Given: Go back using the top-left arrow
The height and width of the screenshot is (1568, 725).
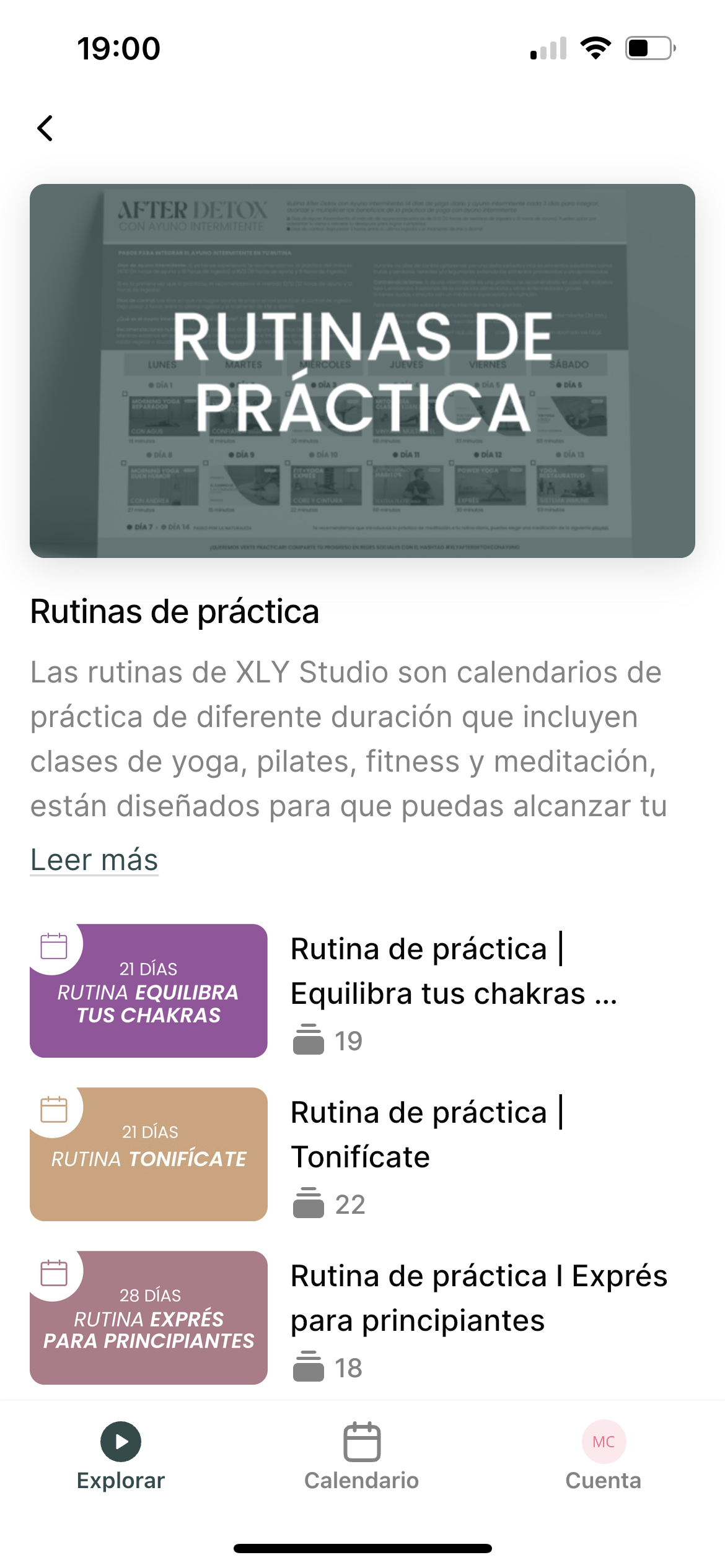Looking at the screenshot, I should coord(45,128).
